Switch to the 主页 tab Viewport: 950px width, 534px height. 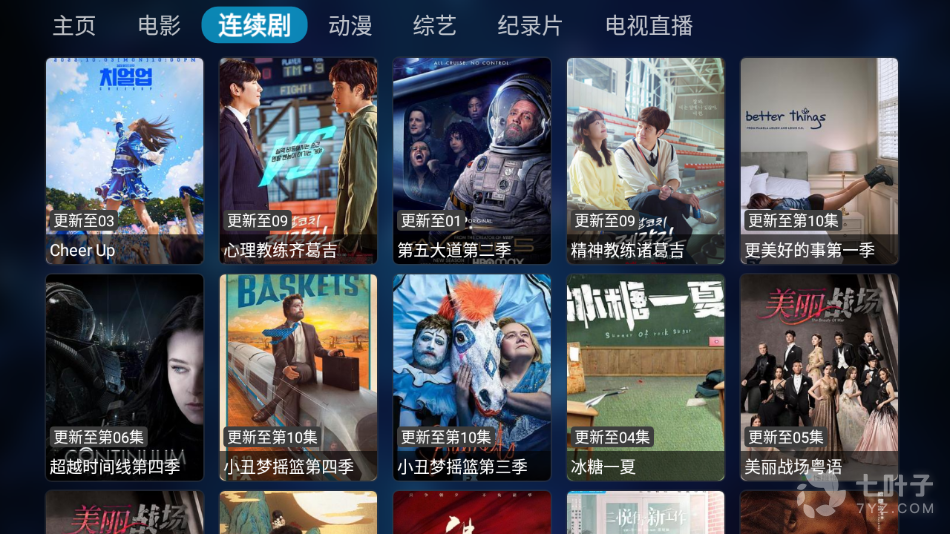click(x=74, y=26)
